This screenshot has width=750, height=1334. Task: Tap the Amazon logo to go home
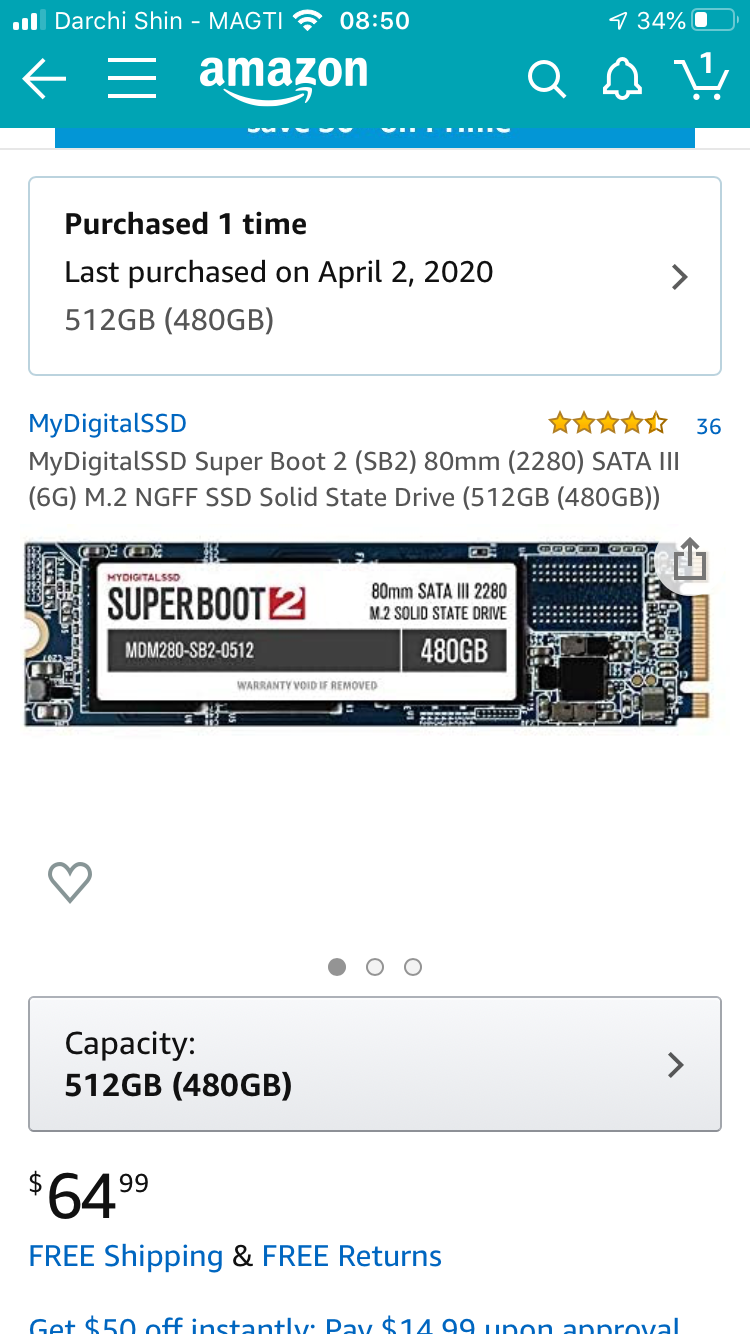tap(284, 78)
